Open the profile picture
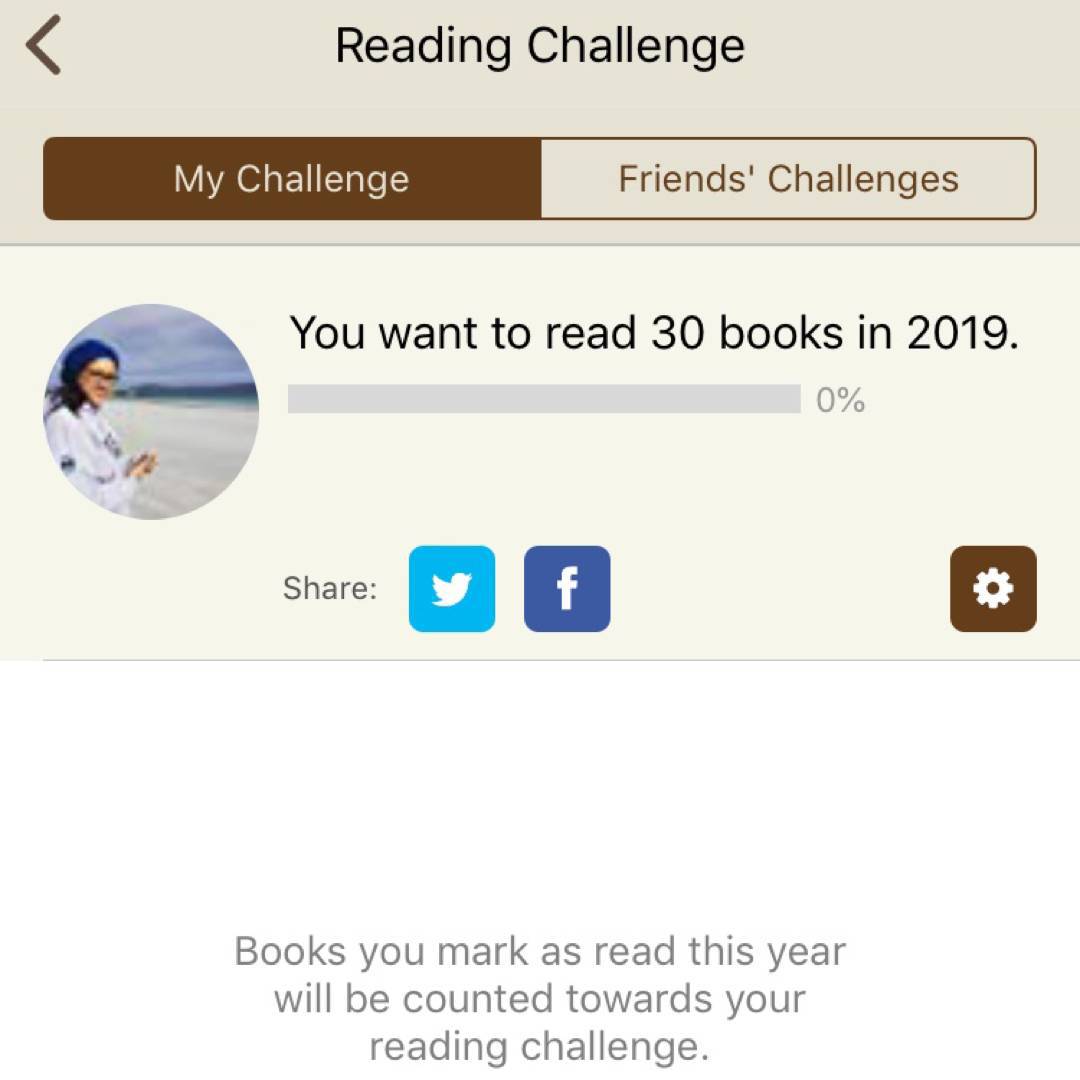 (x=151, y=411)
